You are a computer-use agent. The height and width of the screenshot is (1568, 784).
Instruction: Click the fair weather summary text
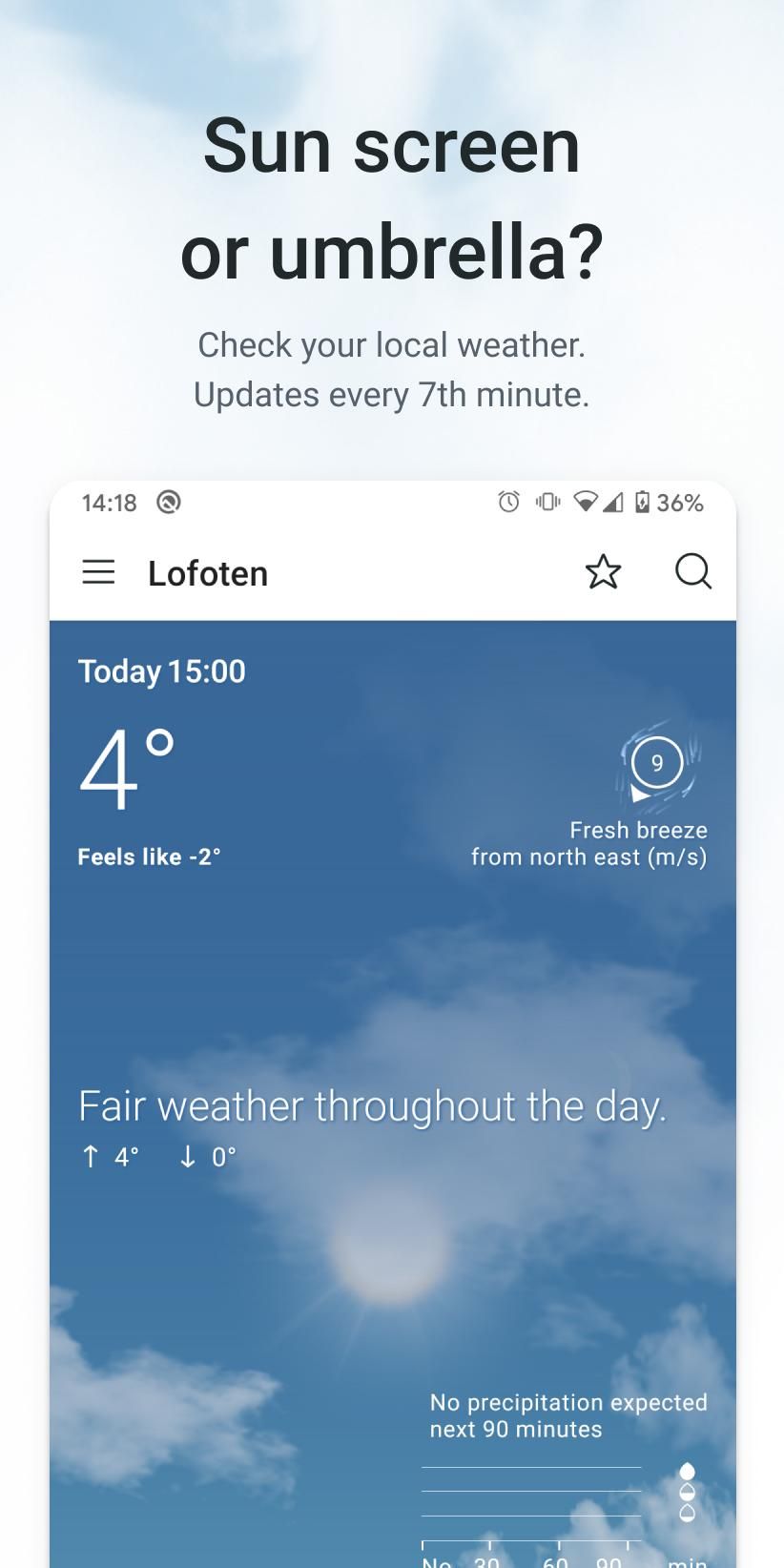click(x=373, y=1105)
